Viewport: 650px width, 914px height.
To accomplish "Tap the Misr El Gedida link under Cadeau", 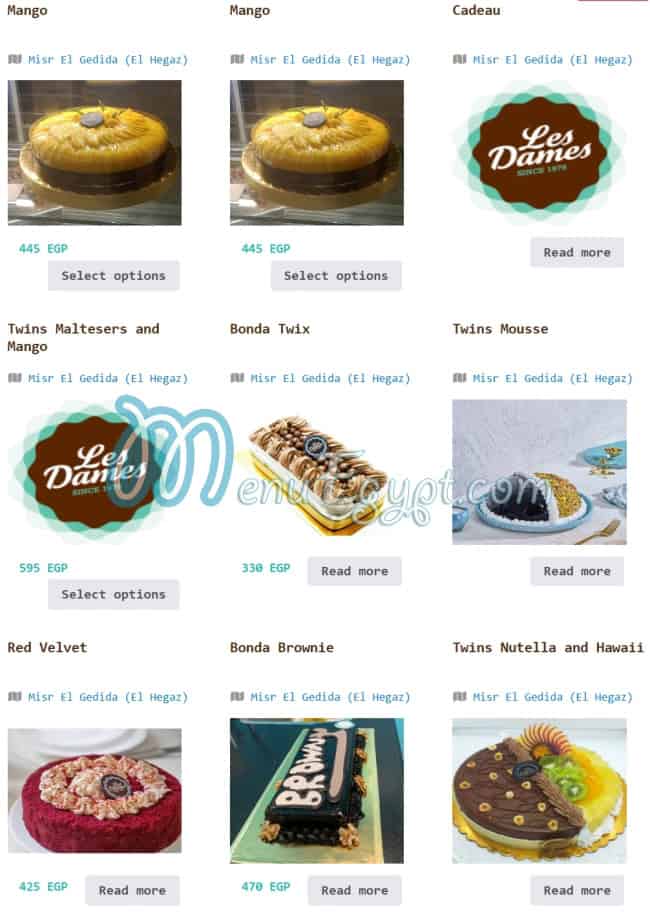I will pyautogui.click(x=552, y=60).
